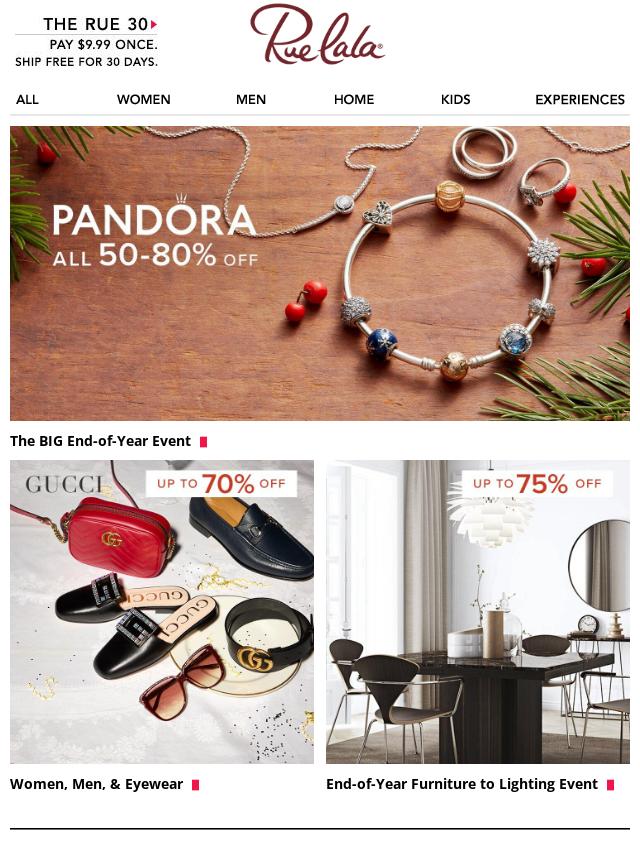The width and height of the screenshot is (640, 854).
Task: View the Gucci up to 70% off sale
Action: pyautogui.click(x=162, y=611)
